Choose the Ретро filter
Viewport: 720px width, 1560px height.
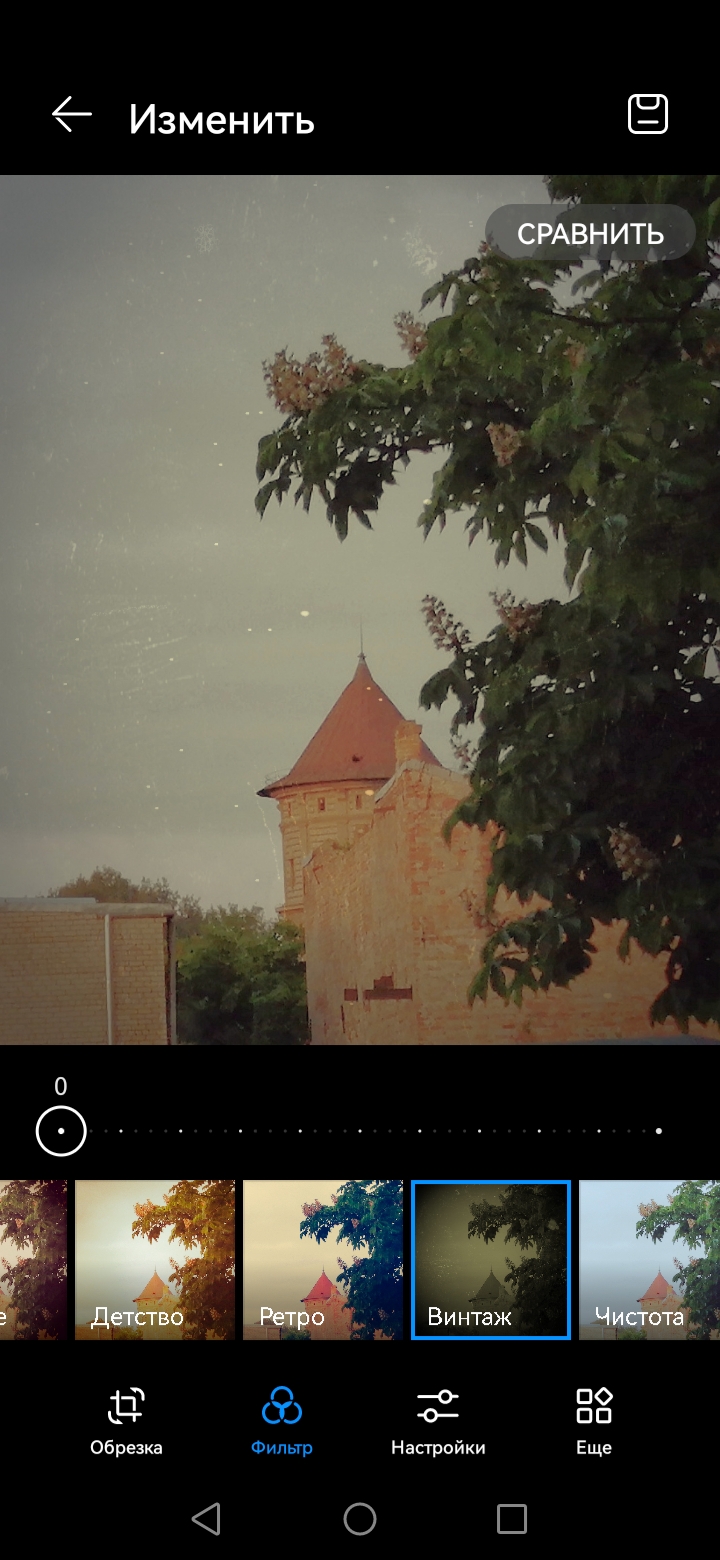tap(322, 1259)
